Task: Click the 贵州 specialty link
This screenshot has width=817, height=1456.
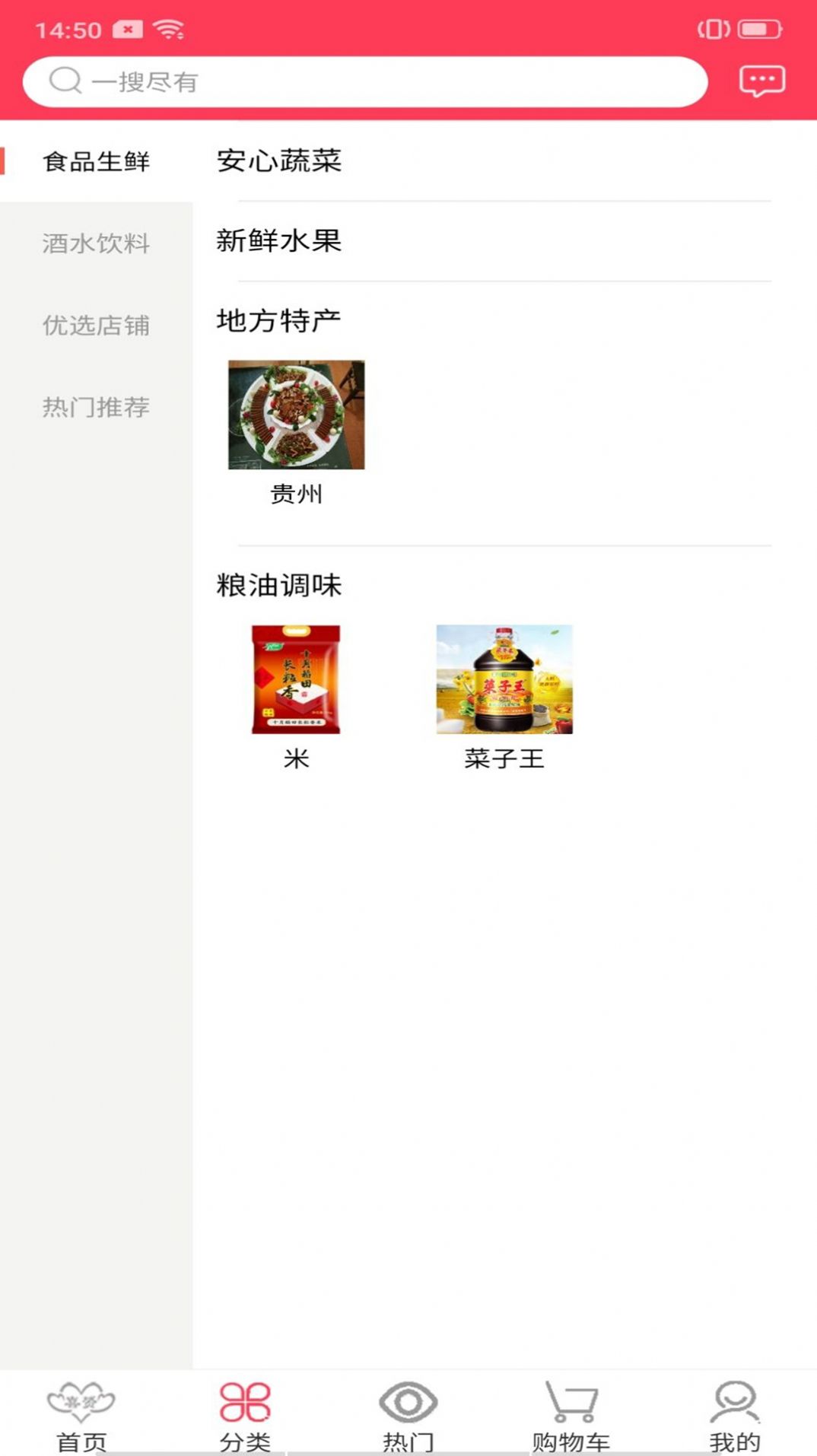Action: [296, 415]
